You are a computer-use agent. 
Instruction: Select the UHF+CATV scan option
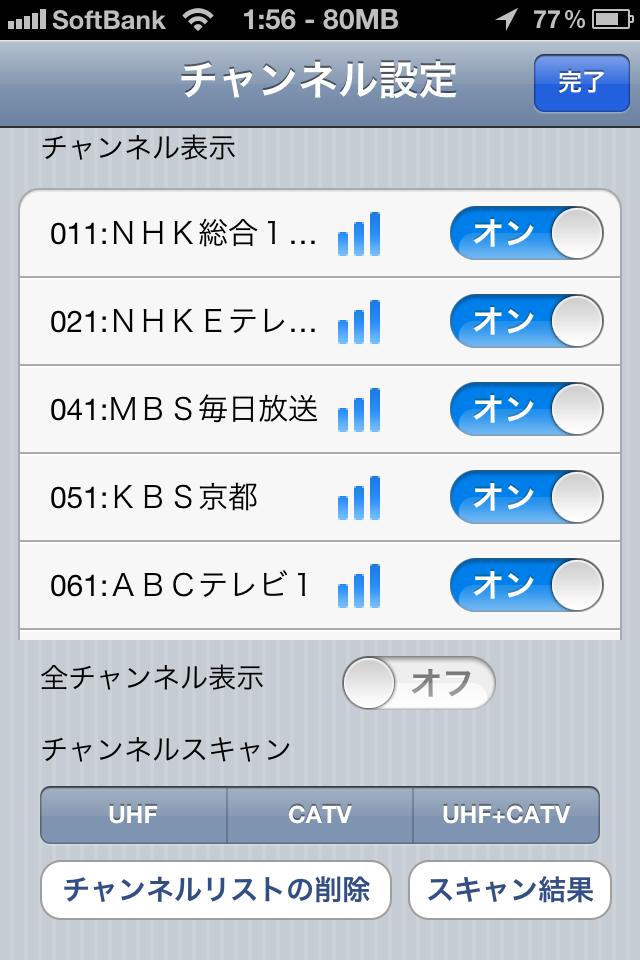[506, 815]
